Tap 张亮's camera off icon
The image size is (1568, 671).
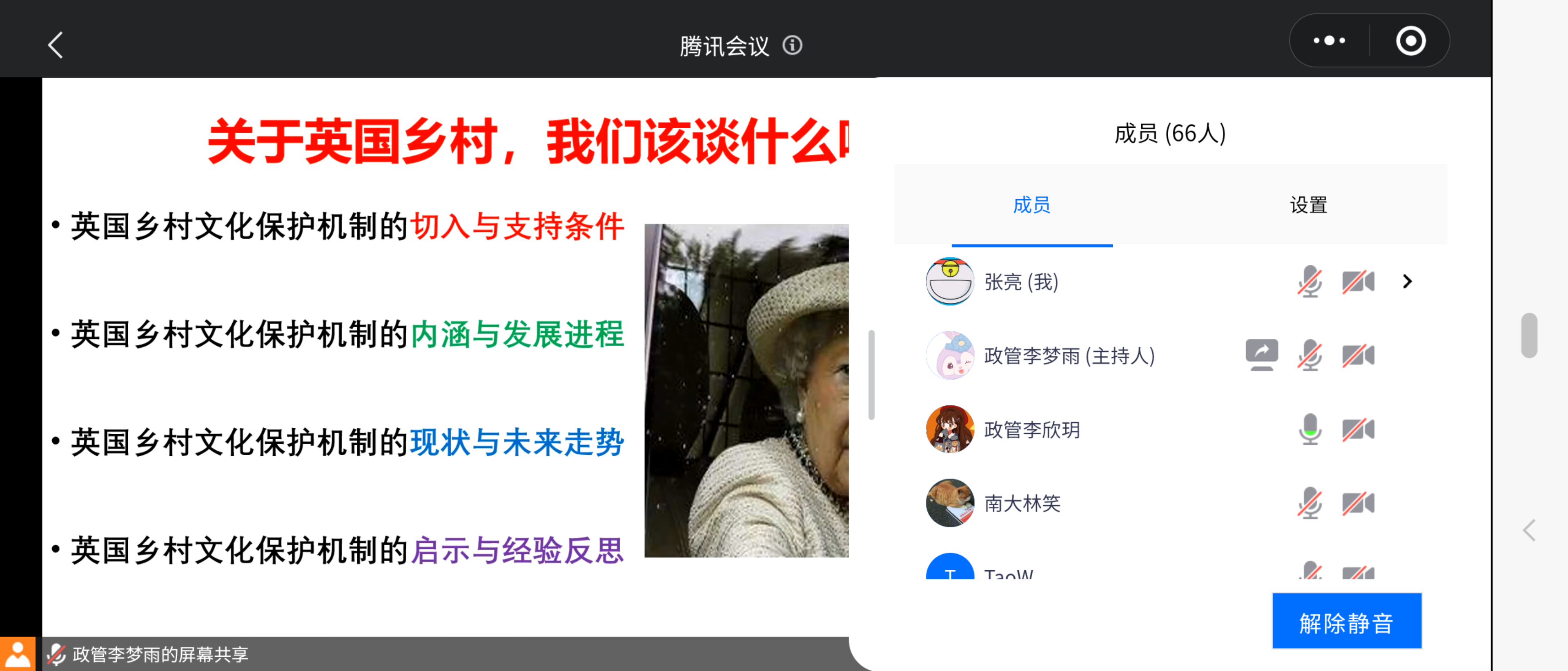(x=1358, y=282)
